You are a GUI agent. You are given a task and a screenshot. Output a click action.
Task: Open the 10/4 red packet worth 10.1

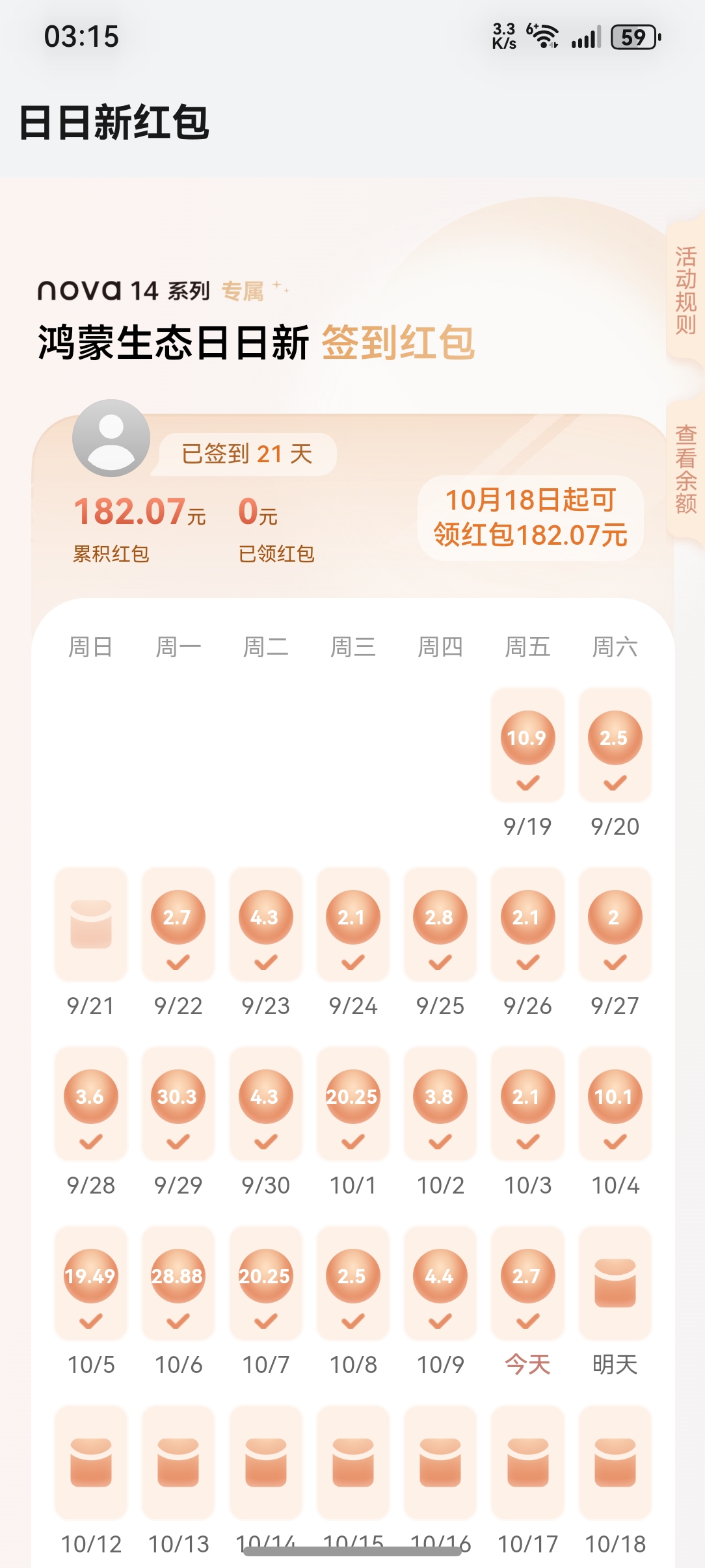(x=615, y=1103)
